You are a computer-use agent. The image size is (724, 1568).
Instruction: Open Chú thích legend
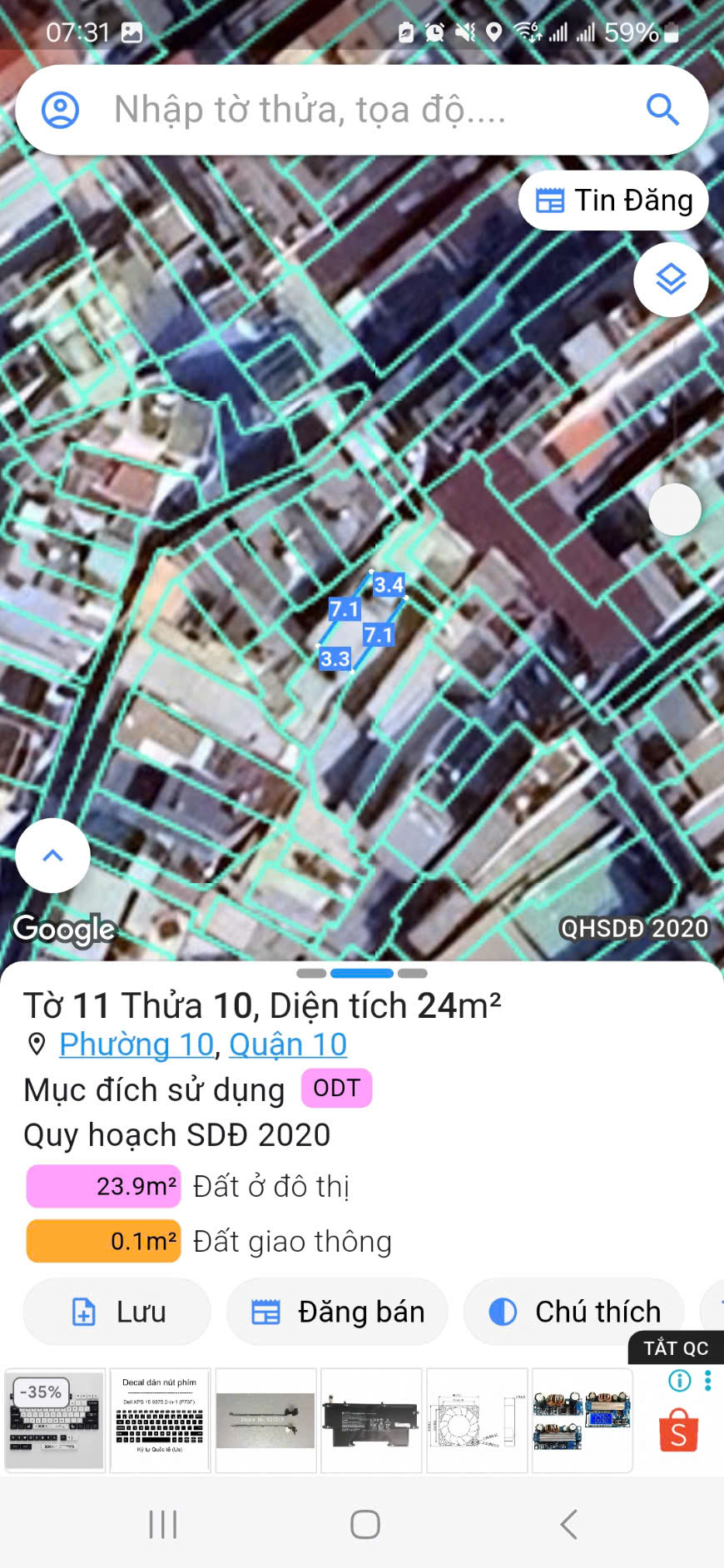tap(574, 1312)
